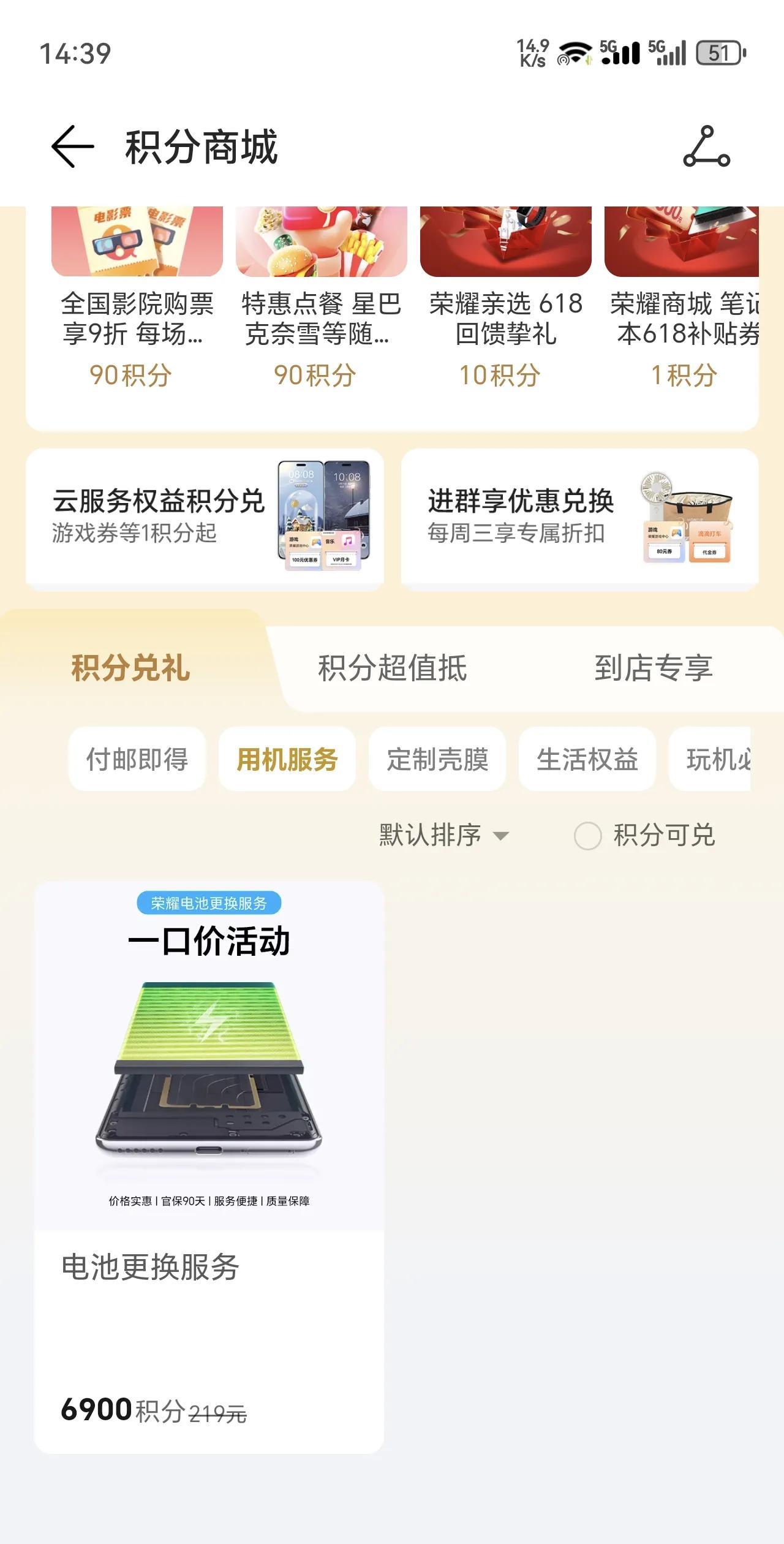Open 荣耀商城 笔记本618补贴券
Image resolution: width=784 pixels, height=1544 pixels.
click(x=682, y=299)
